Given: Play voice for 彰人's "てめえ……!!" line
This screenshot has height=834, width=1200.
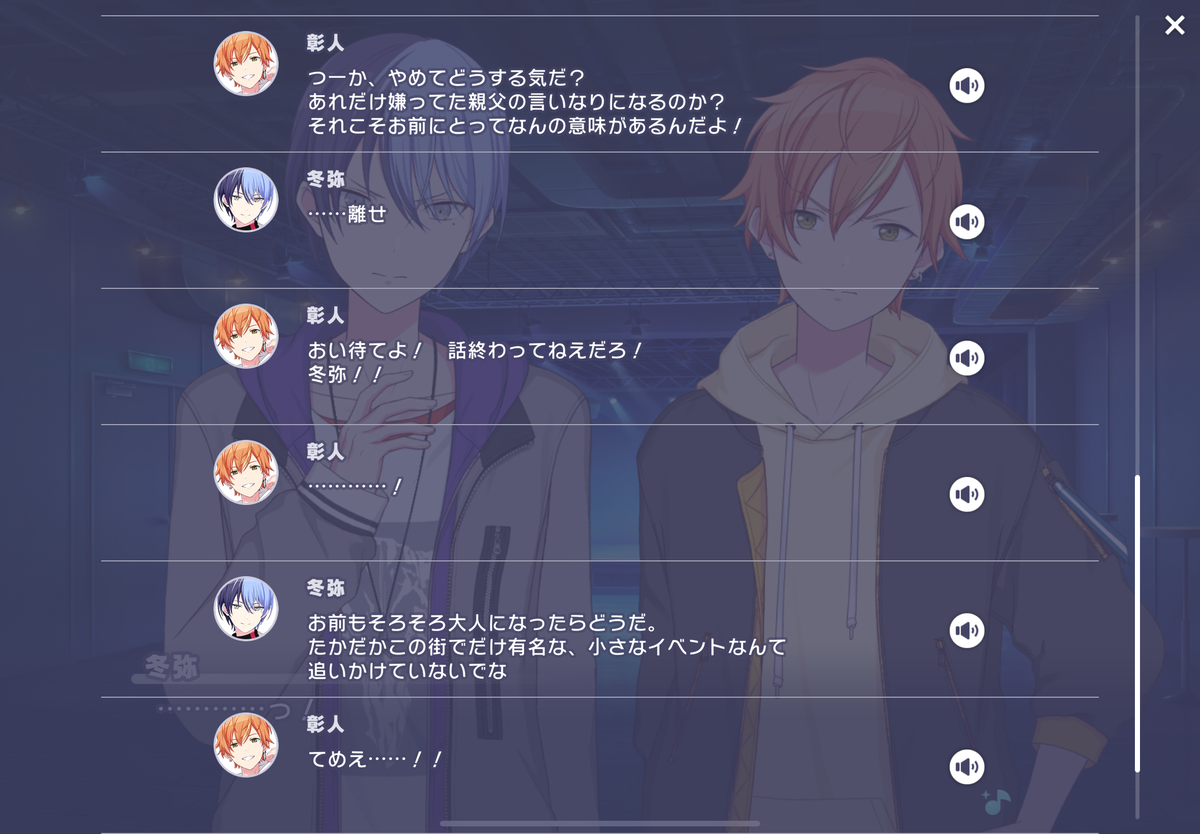Looking at the screenshot, I should click(x=966, y=767).
